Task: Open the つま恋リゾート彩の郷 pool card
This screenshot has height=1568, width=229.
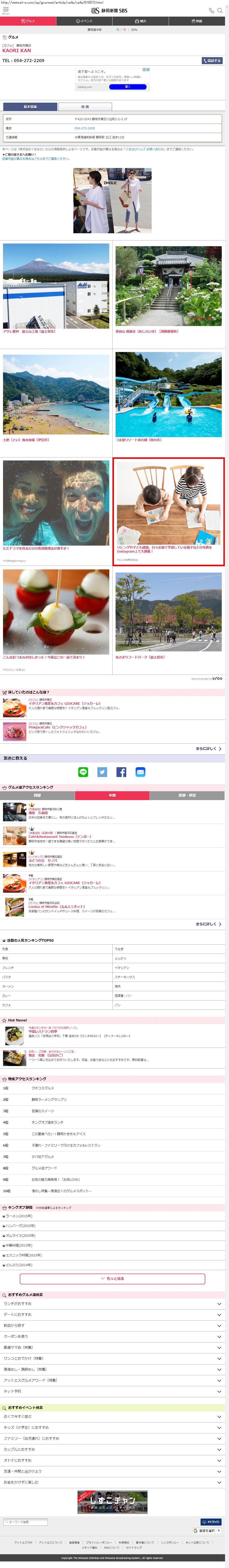Action: point(168,396)
